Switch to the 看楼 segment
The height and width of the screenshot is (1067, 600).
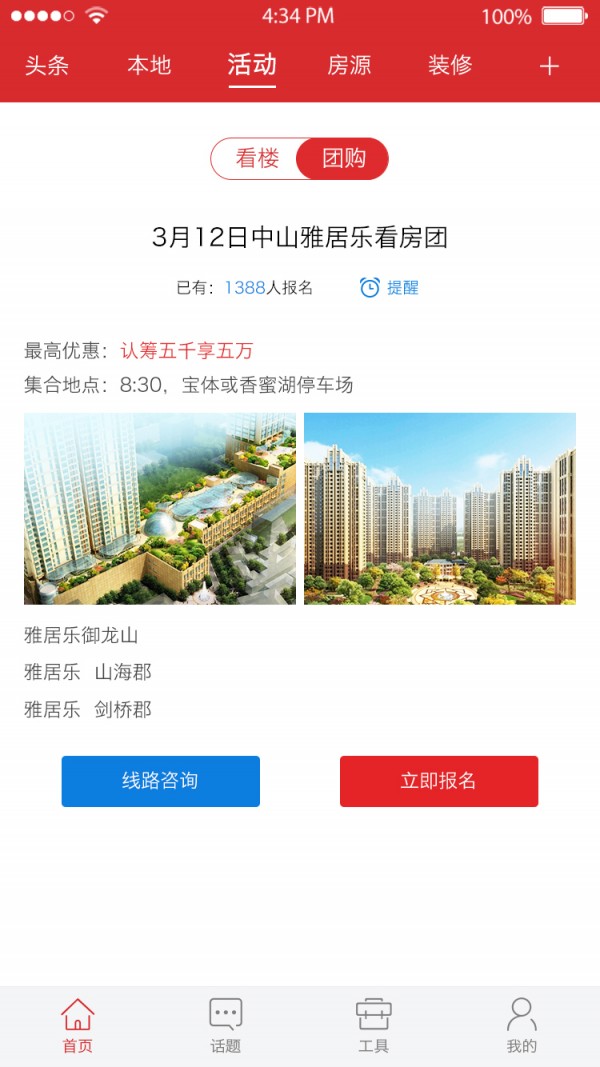(x=257, y=158)
